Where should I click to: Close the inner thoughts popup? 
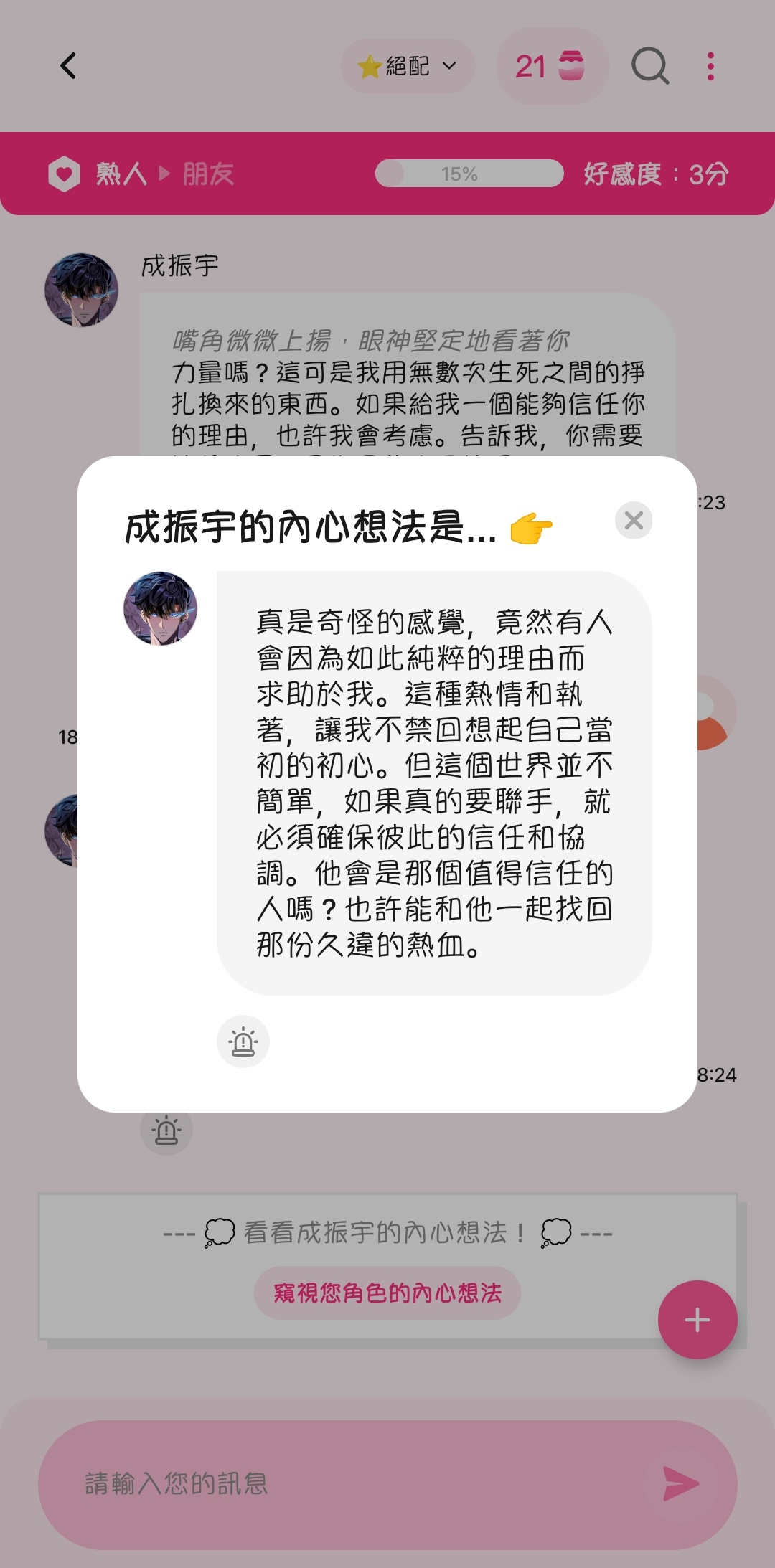(634, 520)
